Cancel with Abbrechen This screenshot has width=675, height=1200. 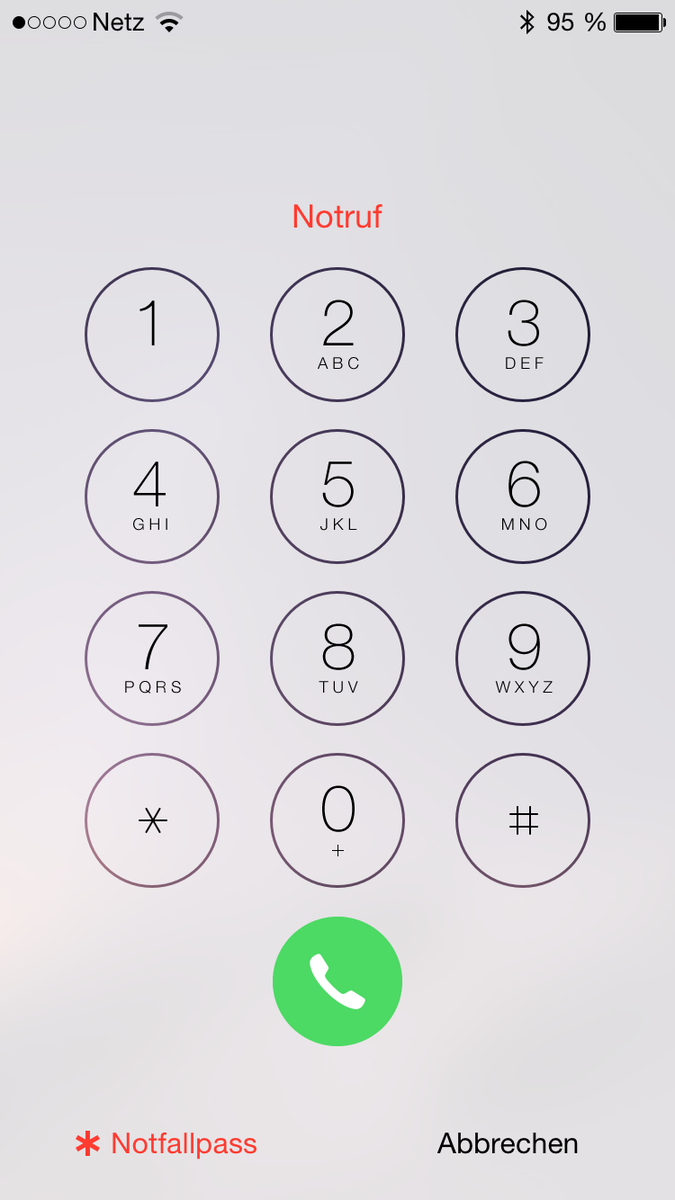pyautogui.click(x=508, y=1143)
